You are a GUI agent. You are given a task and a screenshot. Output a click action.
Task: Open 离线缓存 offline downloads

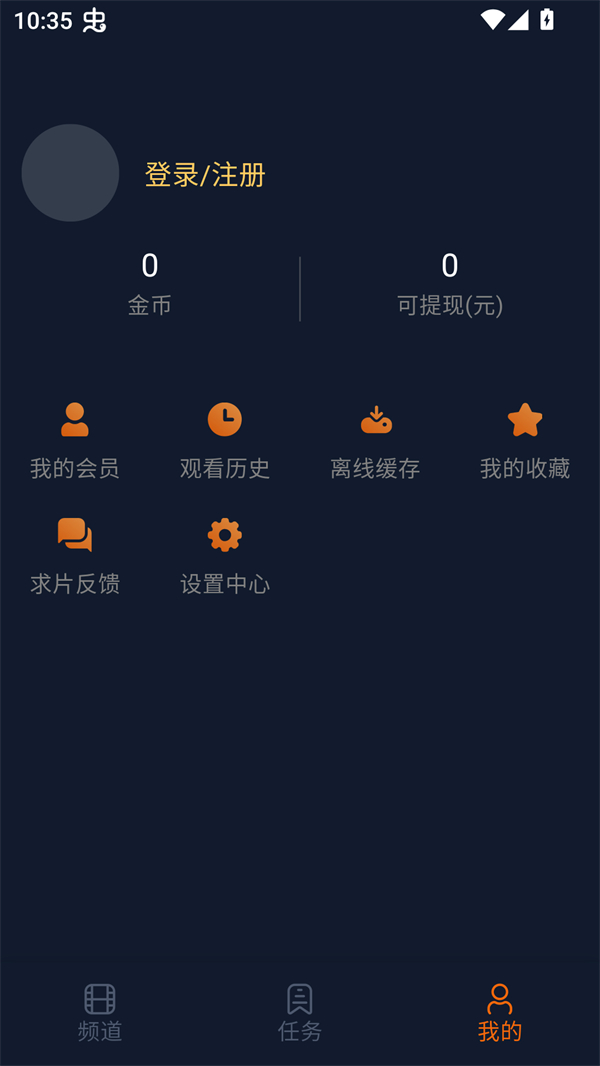tap(375, 441)
